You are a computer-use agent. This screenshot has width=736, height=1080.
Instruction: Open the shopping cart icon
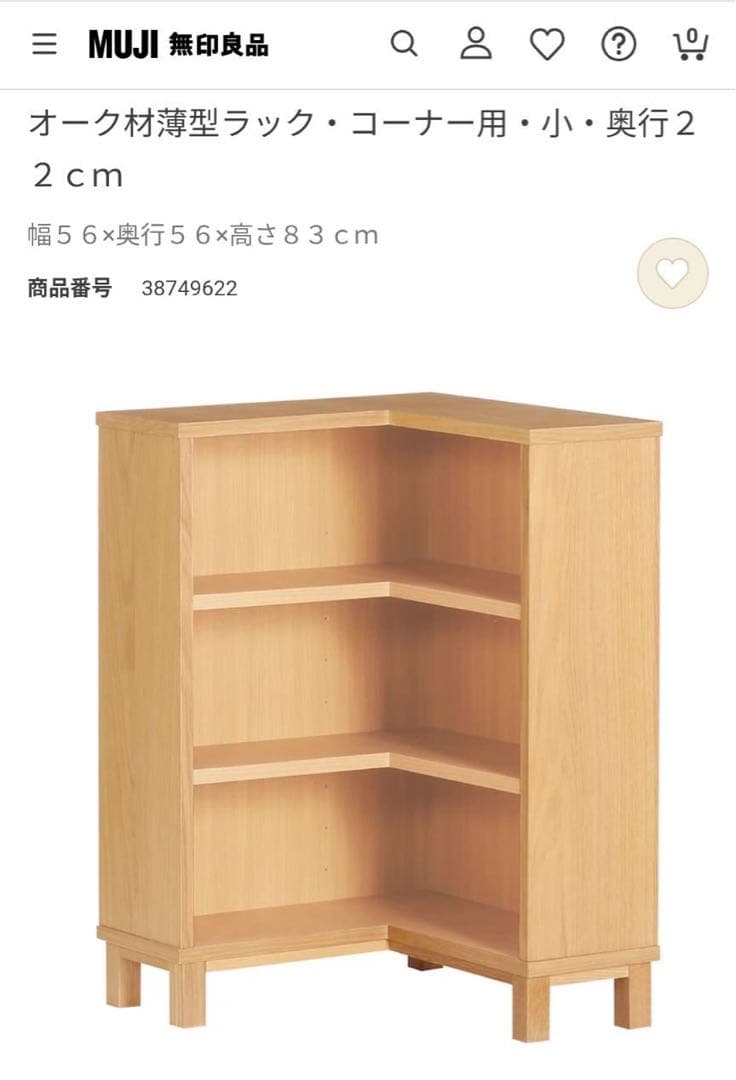[x=690, y=46]
